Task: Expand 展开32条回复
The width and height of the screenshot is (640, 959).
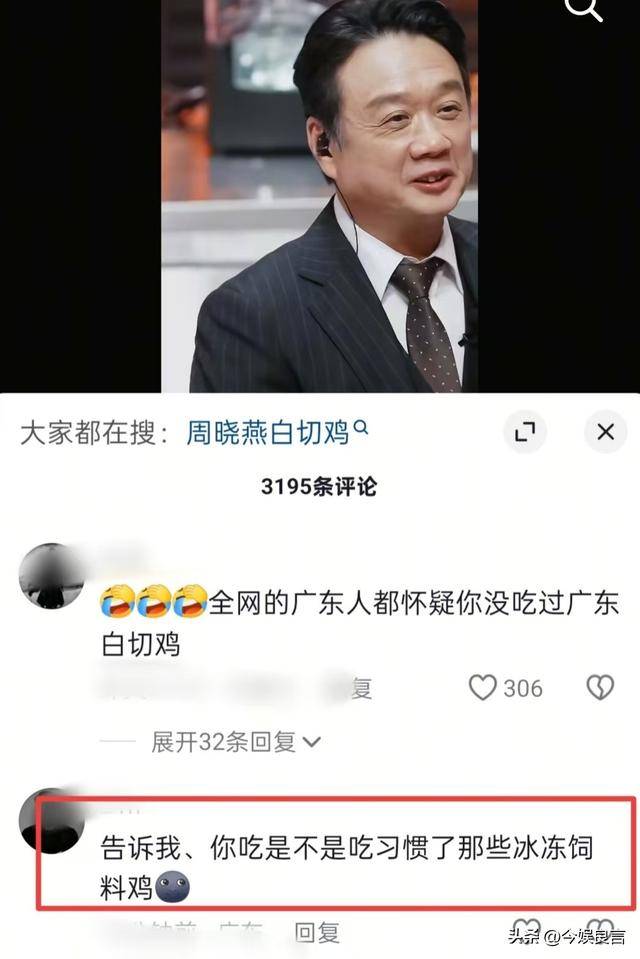Action: 235,741
